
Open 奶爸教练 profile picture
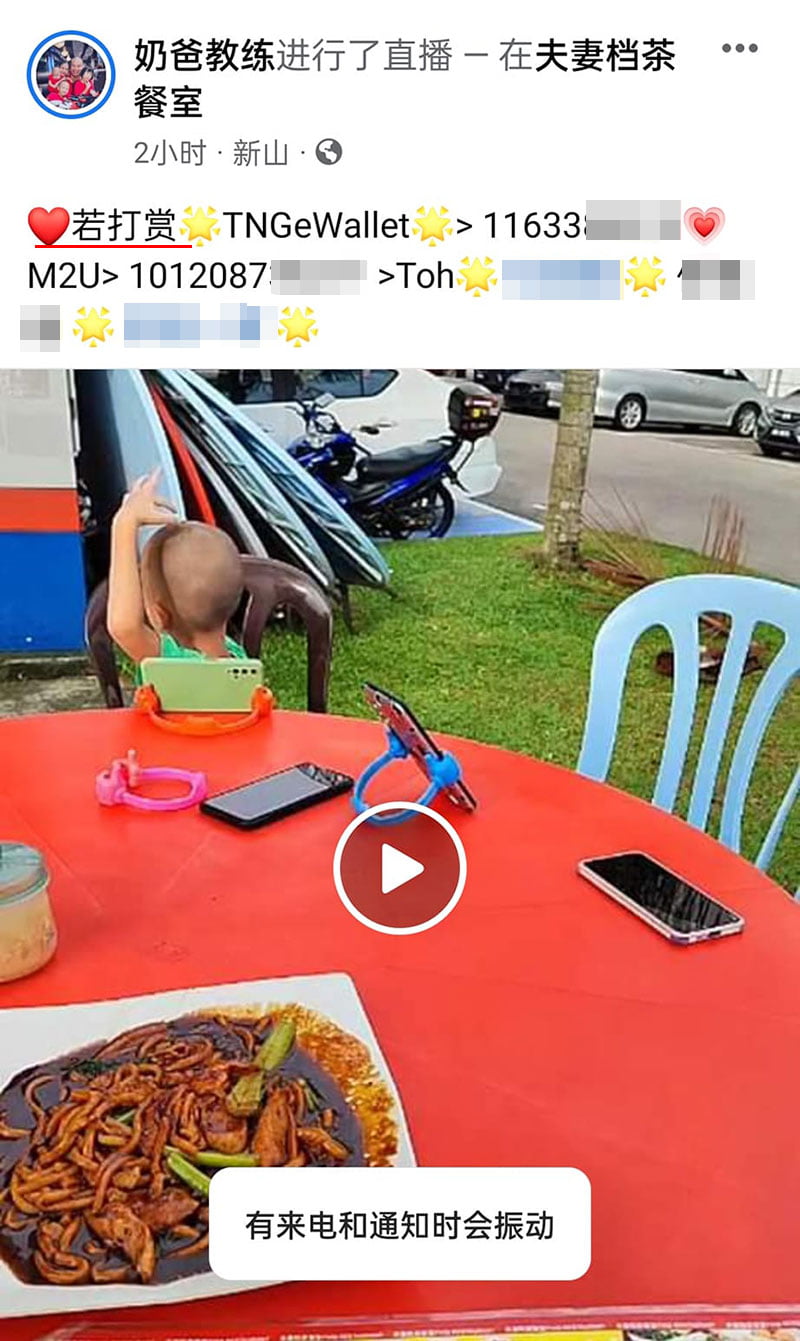(71, 74)
